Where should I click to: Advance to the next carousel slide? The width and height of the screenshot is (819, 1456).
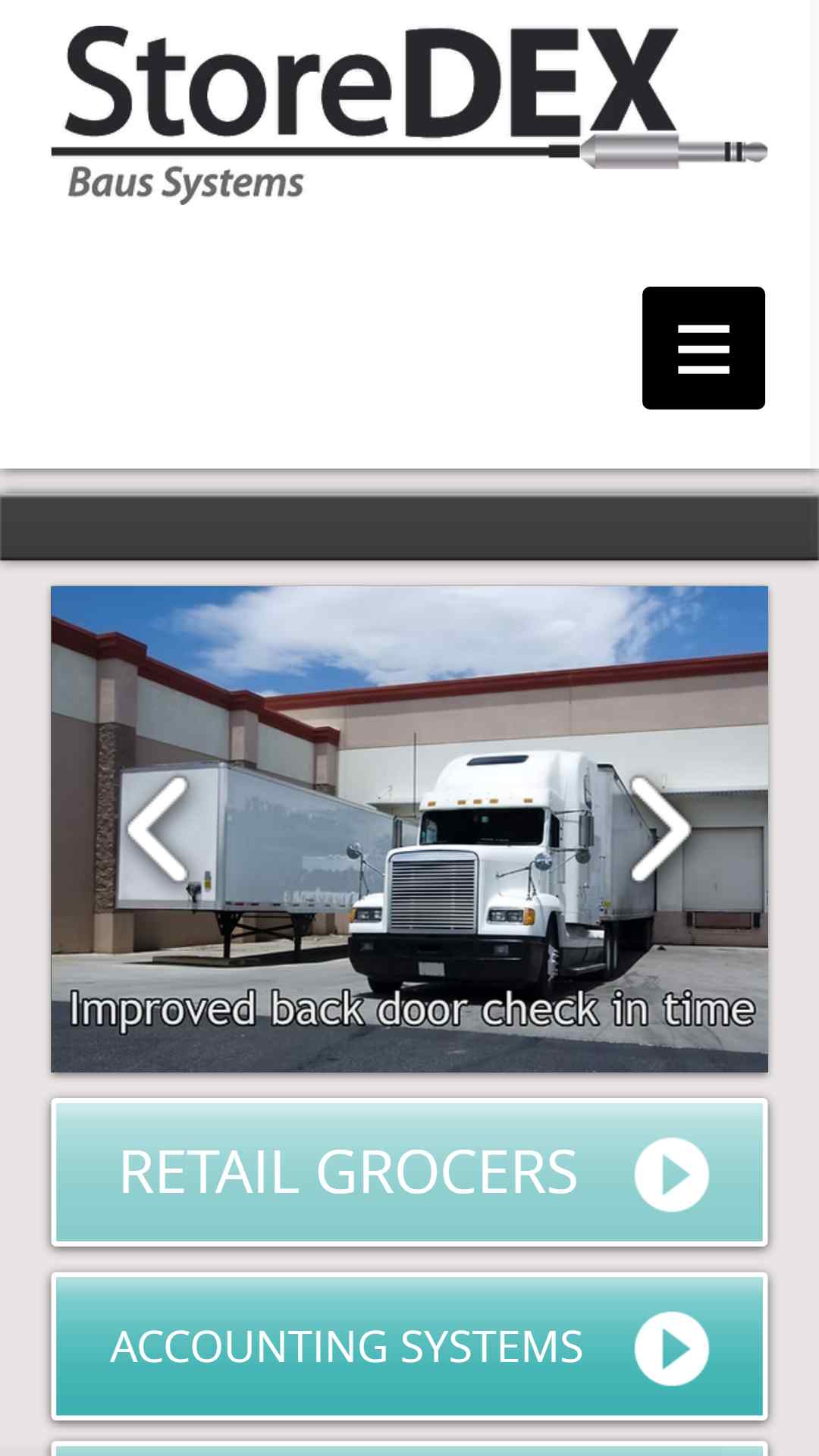pos(661,829)
